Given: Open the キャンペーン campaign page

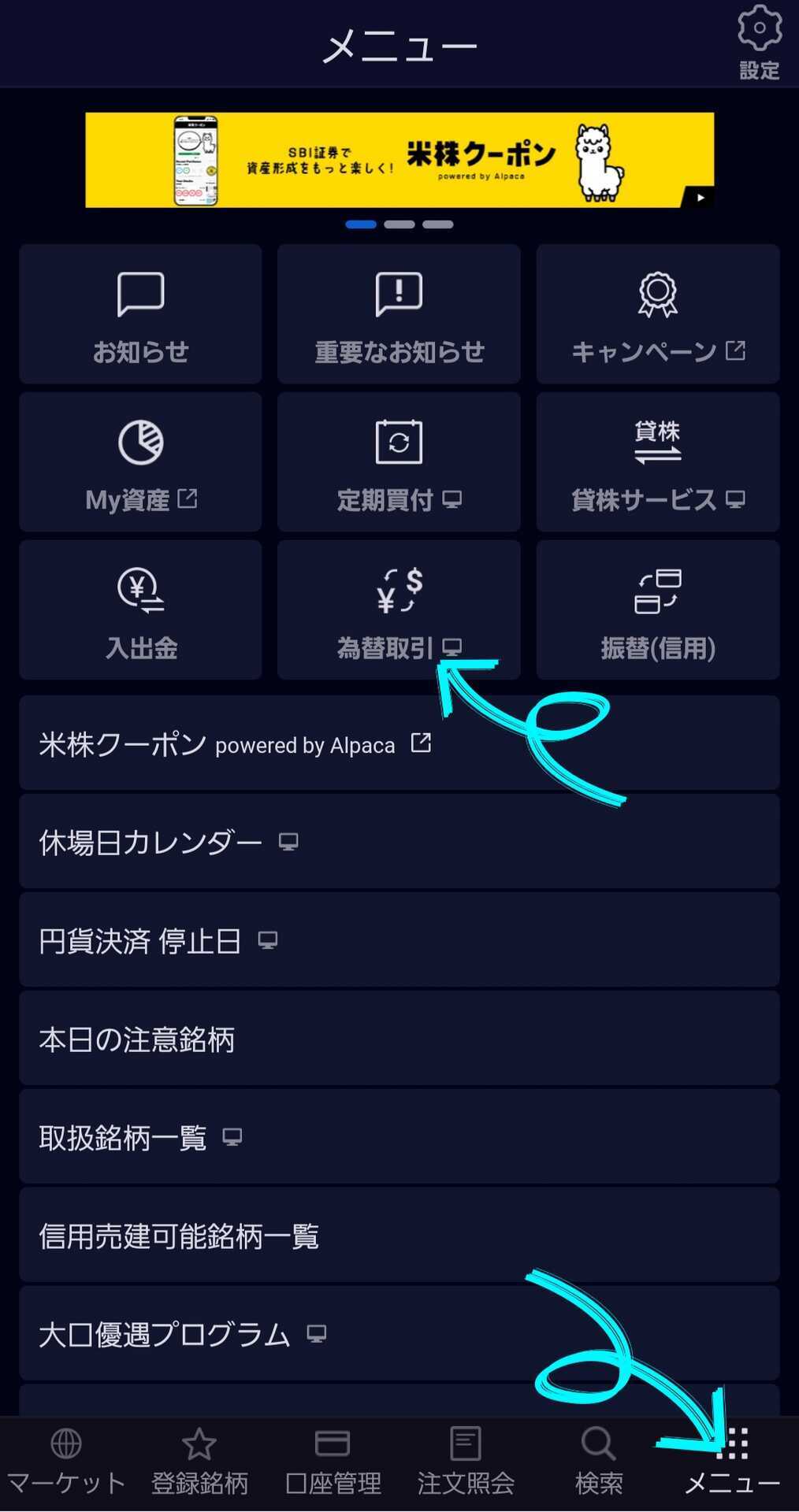Looking at the screenshot, I should pos(657,315).
